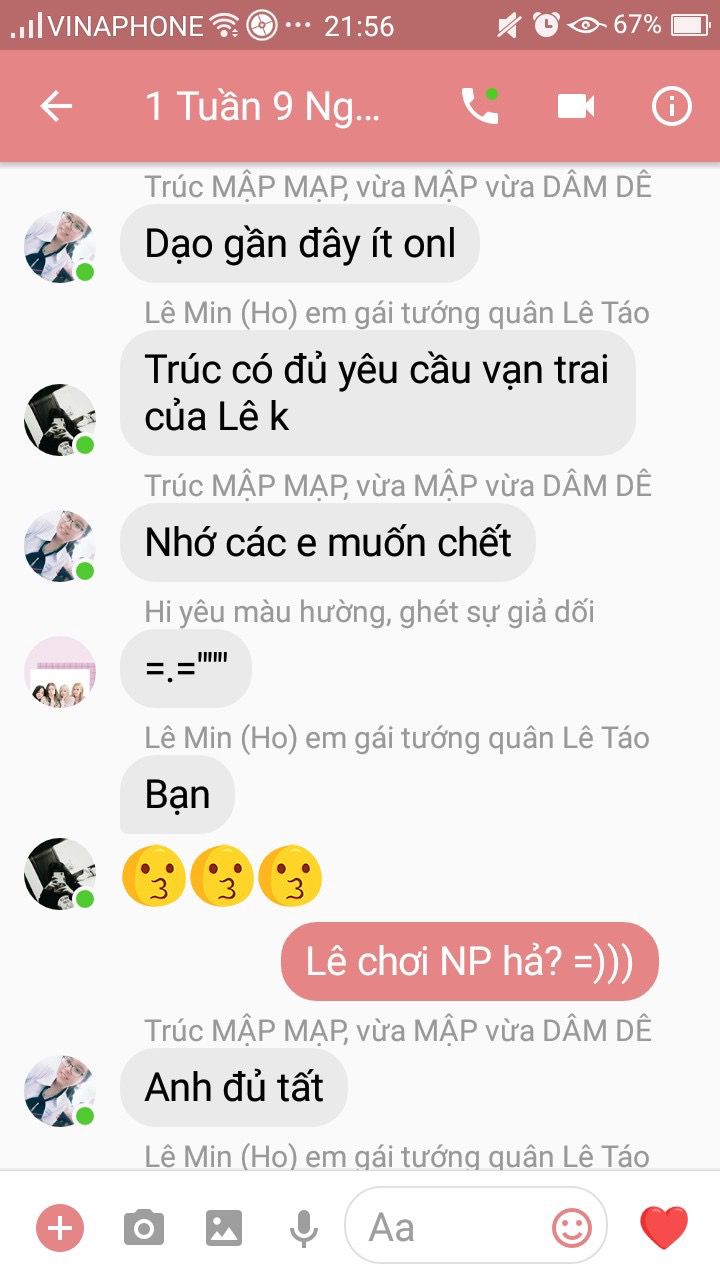Image resolution: width=720 pixels, height=1280 pixels.
Task: Record a voice message with the microphone
Action: pos(304,1227)
